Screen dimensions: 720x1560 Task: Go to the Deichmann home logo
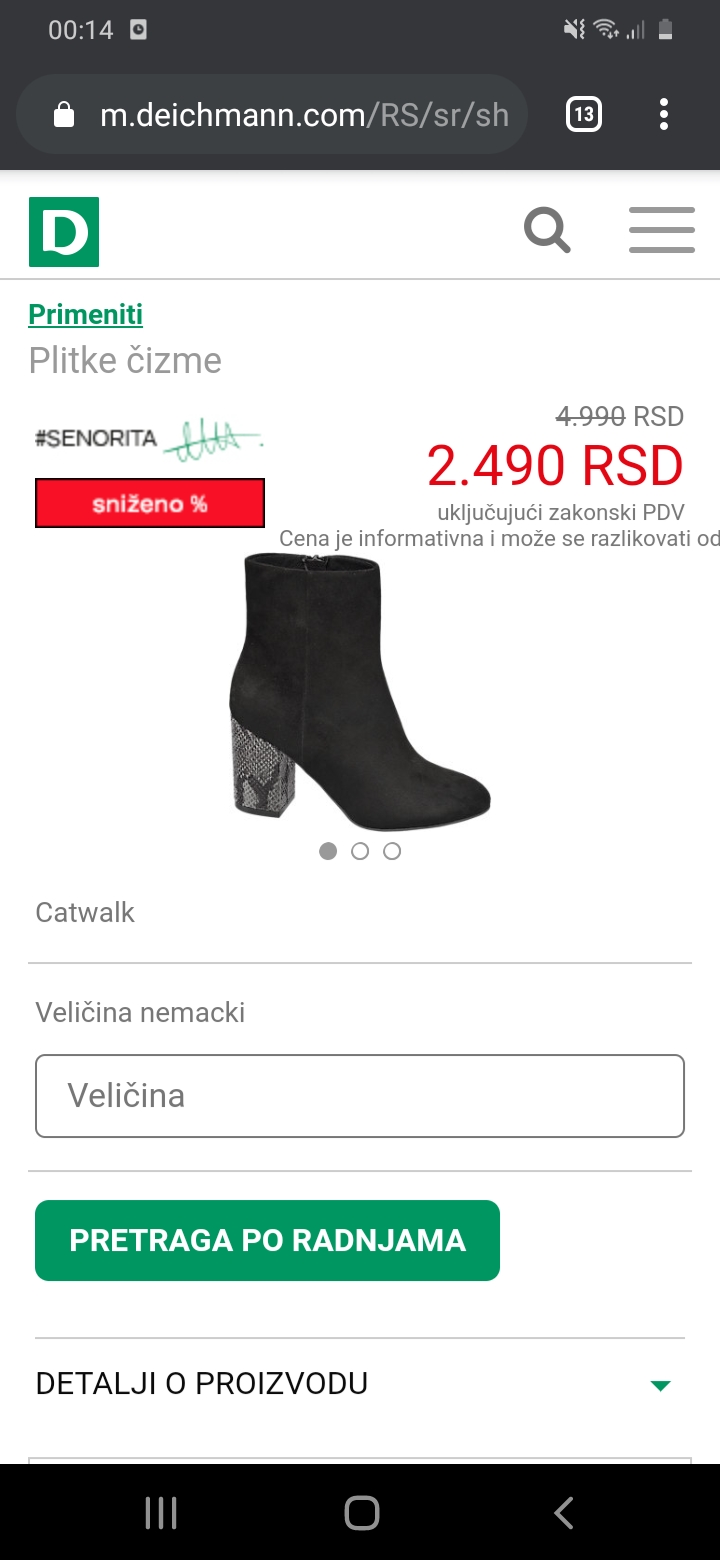pos(64,232)
